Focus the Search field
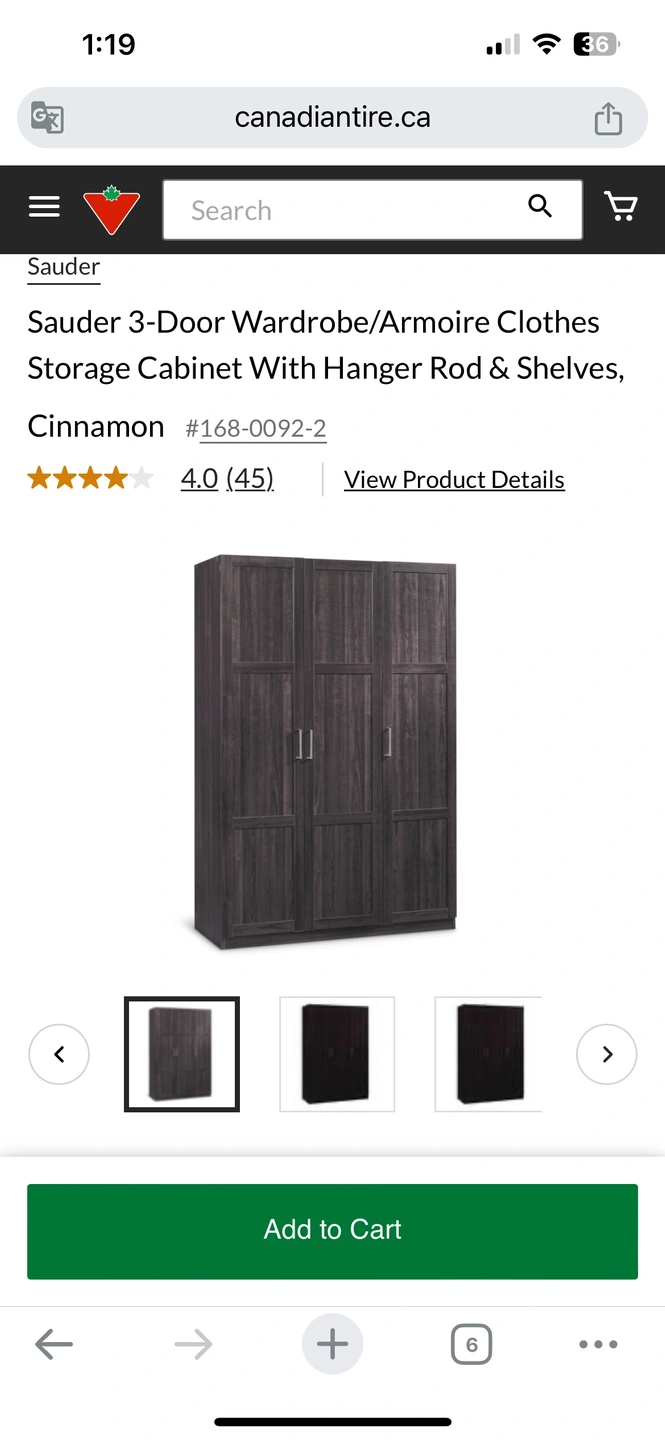Image resolution: width=665 pixels, height=1440 pixels. coord(372,210)
